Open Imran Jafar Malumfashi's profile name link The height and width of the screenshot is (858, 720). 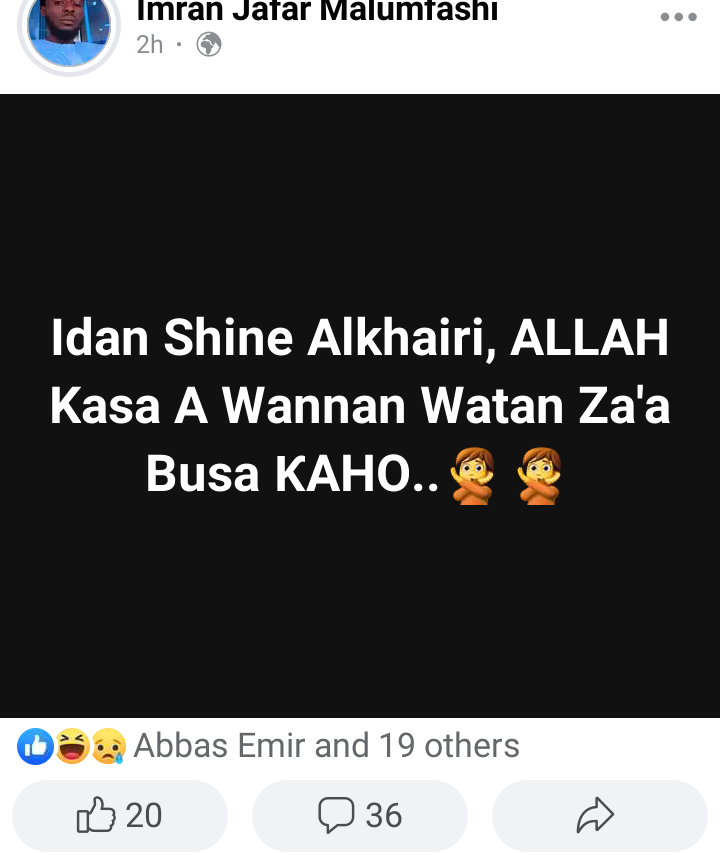pyautogui.click(x=316, y=12)
